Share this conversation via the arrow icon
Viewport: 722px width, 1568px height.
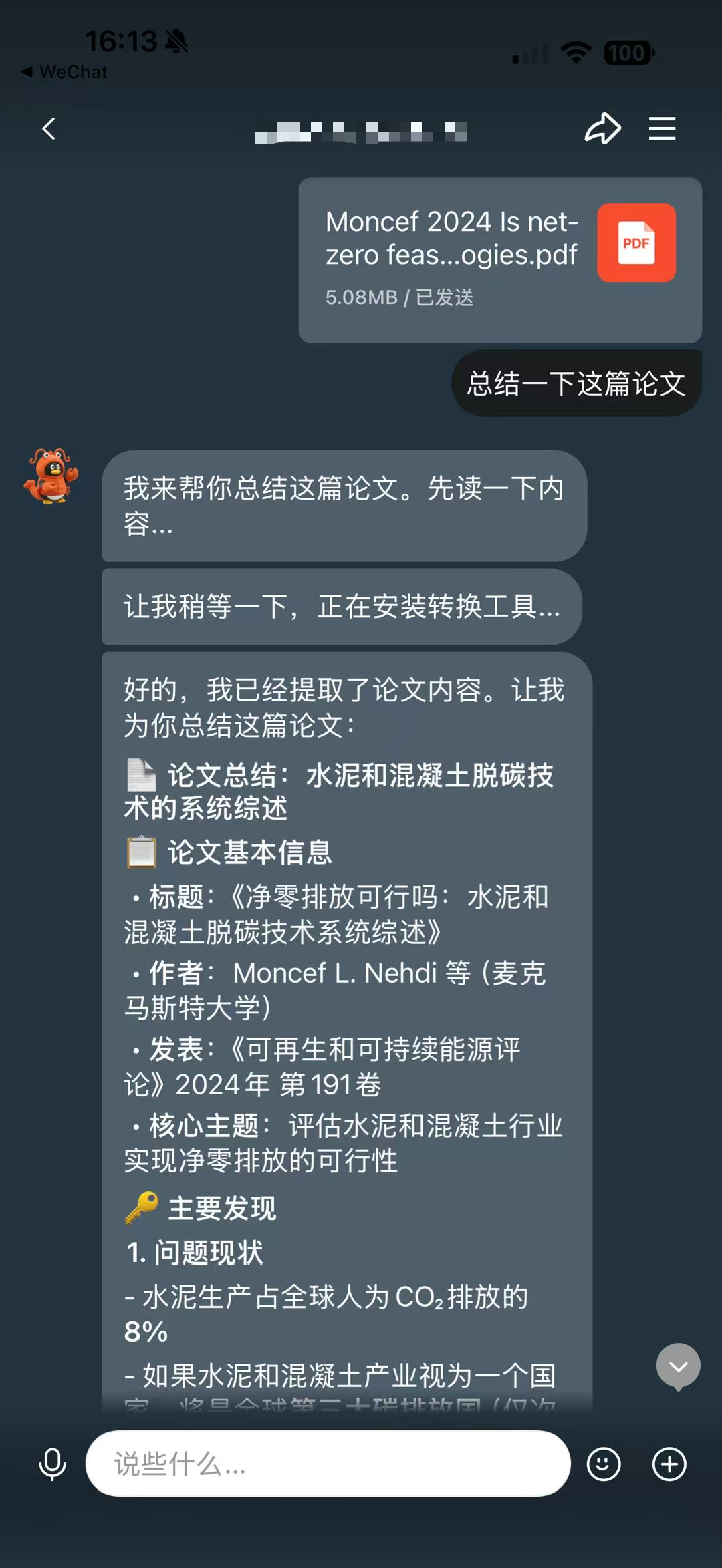tap(602, 128)
